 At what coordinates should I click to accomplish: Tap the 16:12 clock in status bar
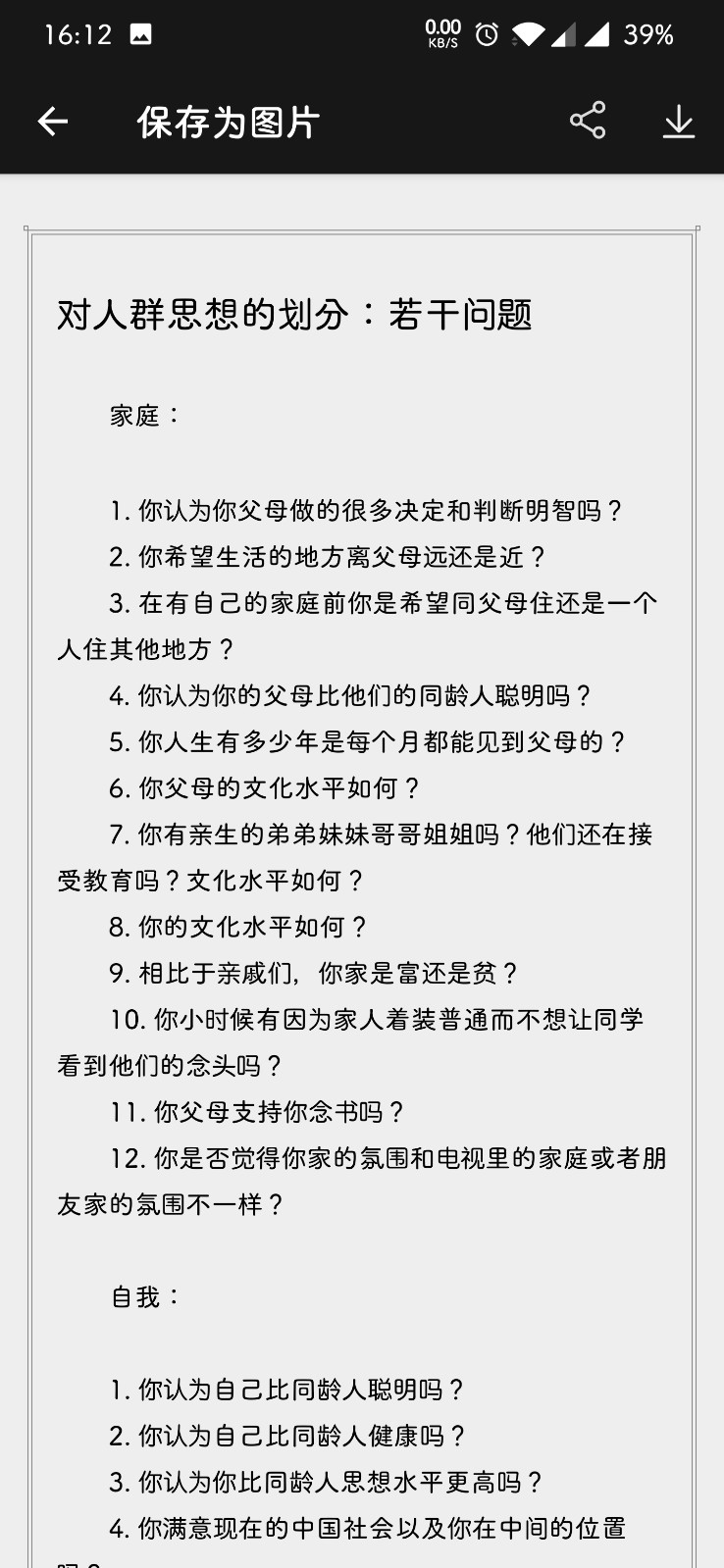click(x=80, y=32)
